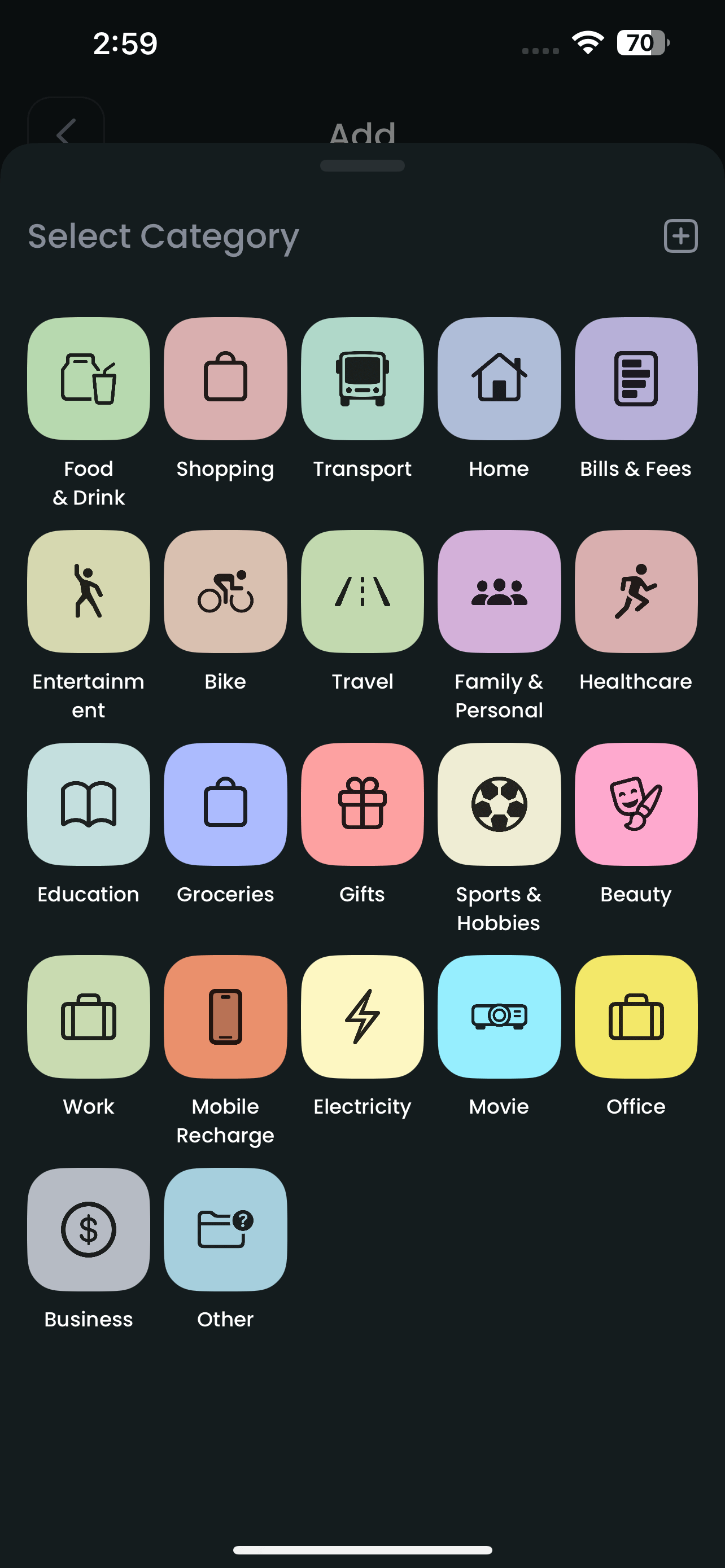
Task: Select the Food & Drink category
Action: coord(88,379)
